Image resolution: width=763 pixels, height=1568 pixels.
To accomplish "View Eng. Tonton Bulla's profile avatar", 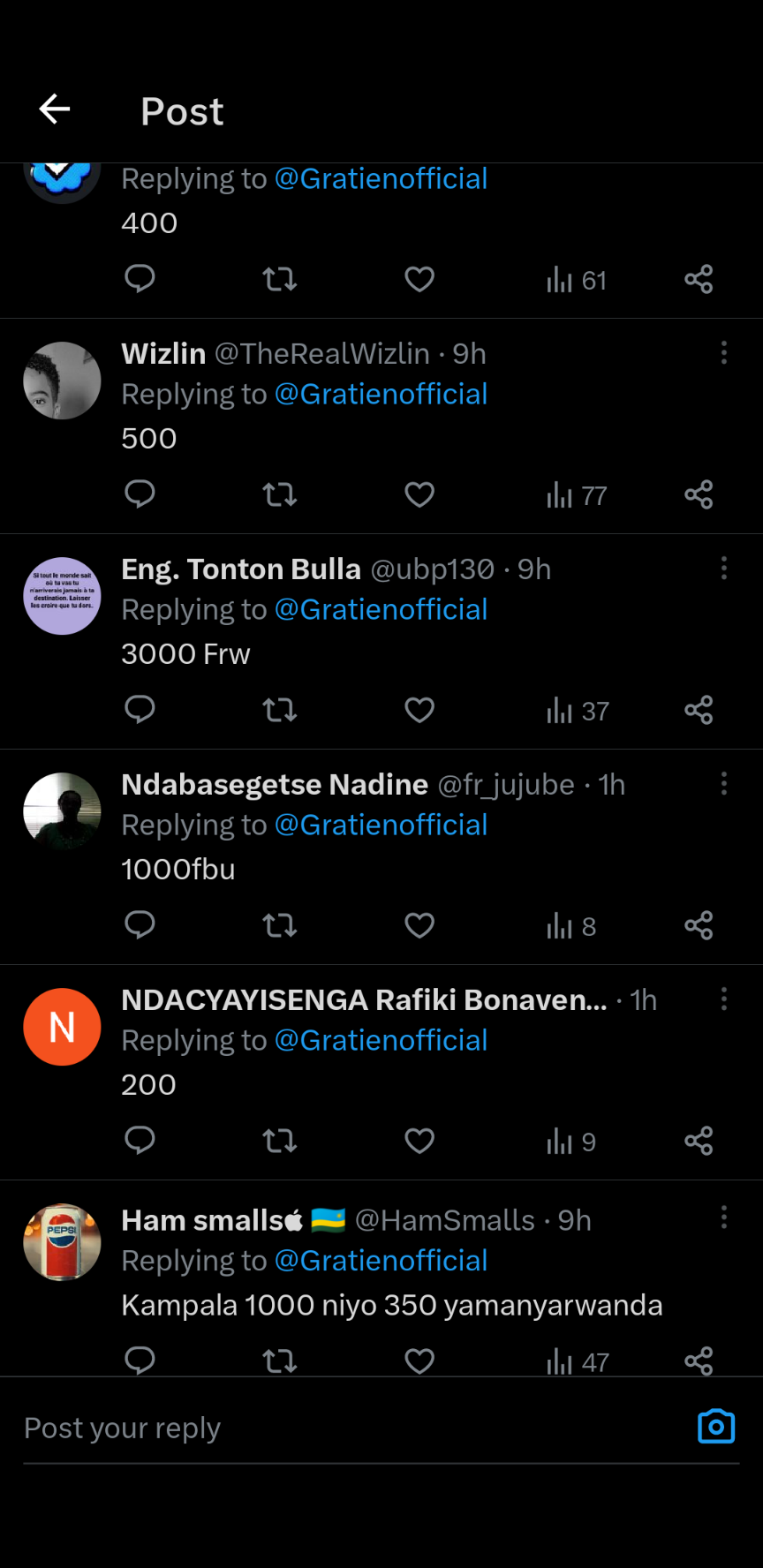I will coord(62,596).
